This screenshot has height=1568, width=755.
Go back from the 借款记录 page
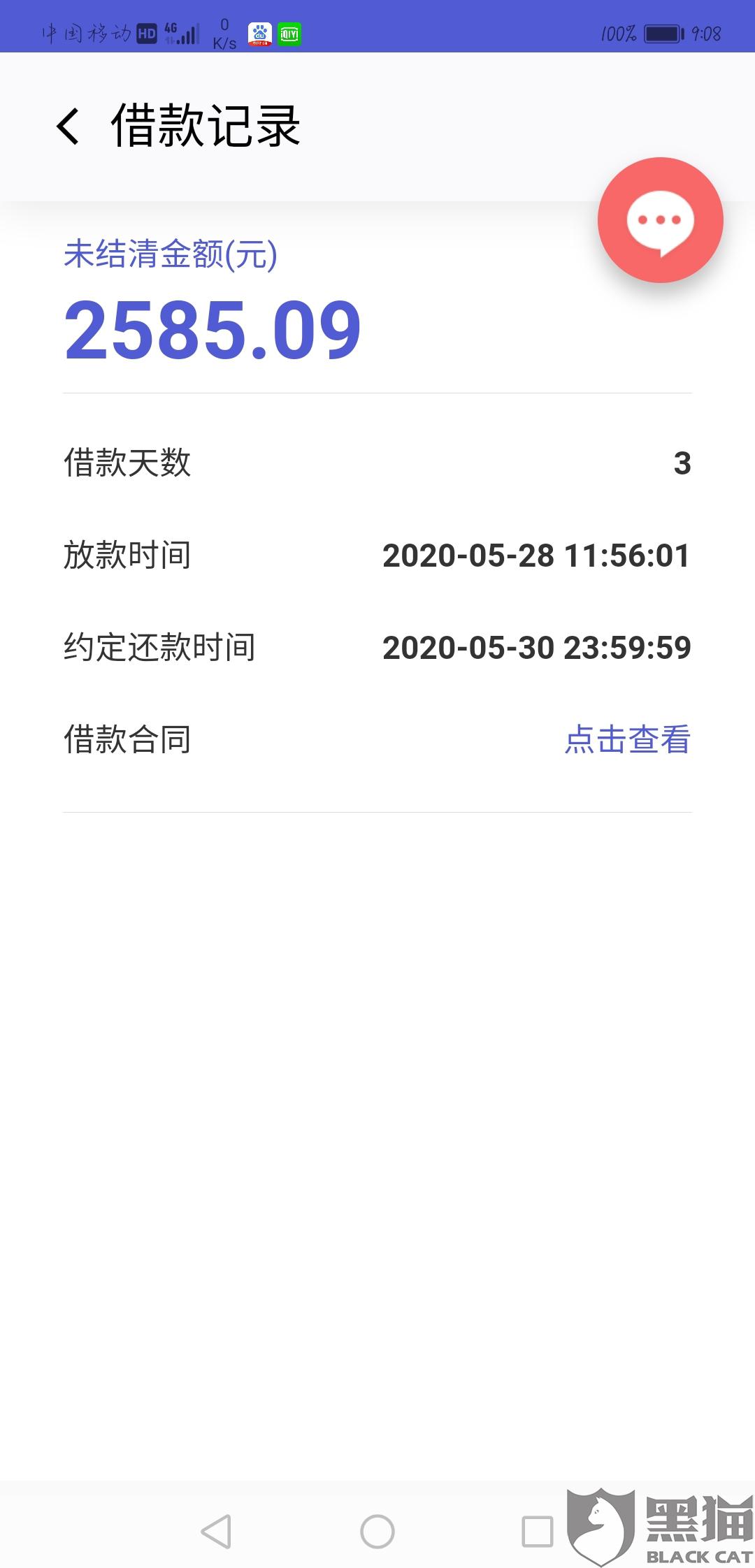point(69,126)
